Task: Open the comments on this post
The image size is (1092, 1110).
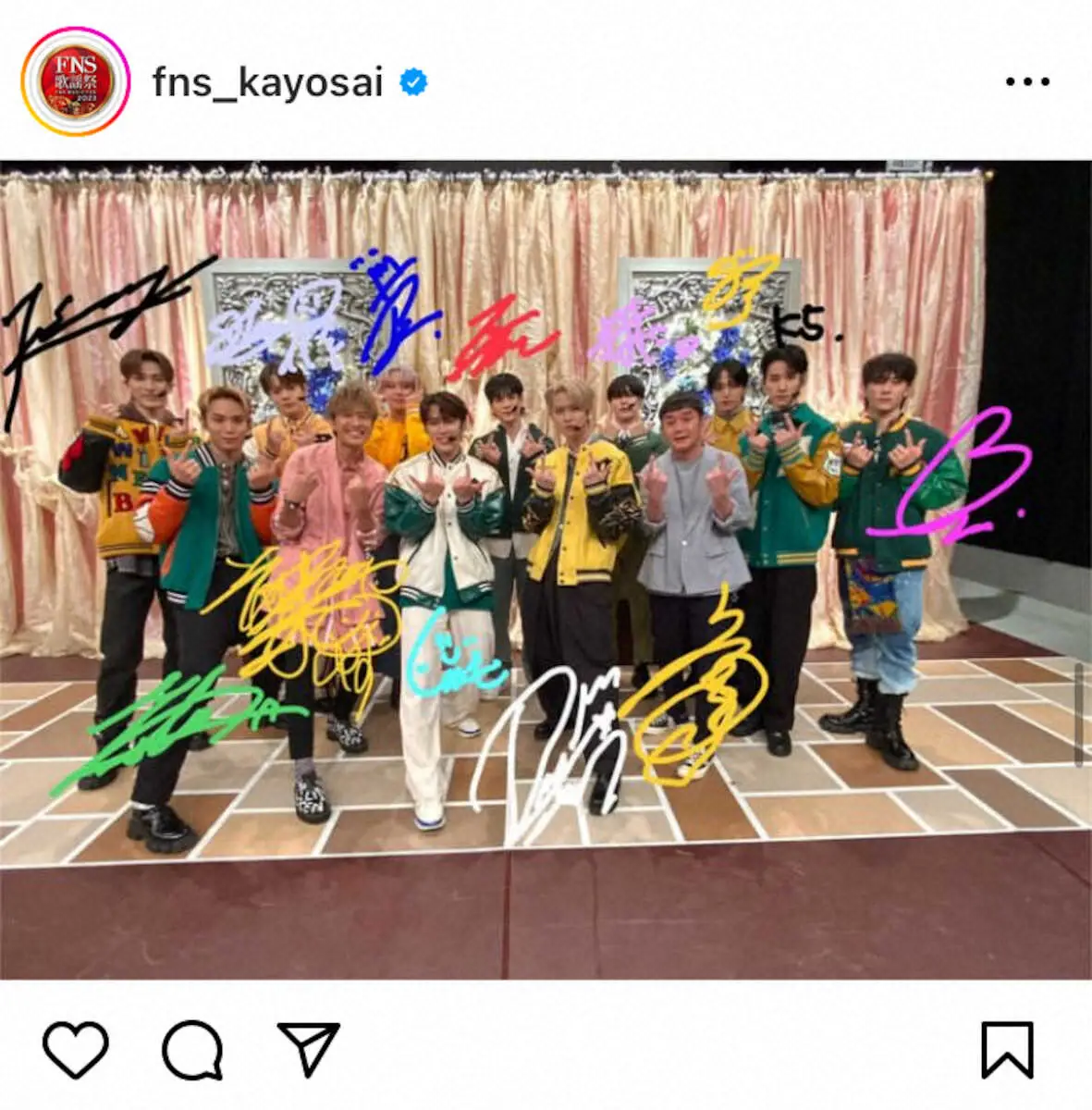Action: (192, 1049)
